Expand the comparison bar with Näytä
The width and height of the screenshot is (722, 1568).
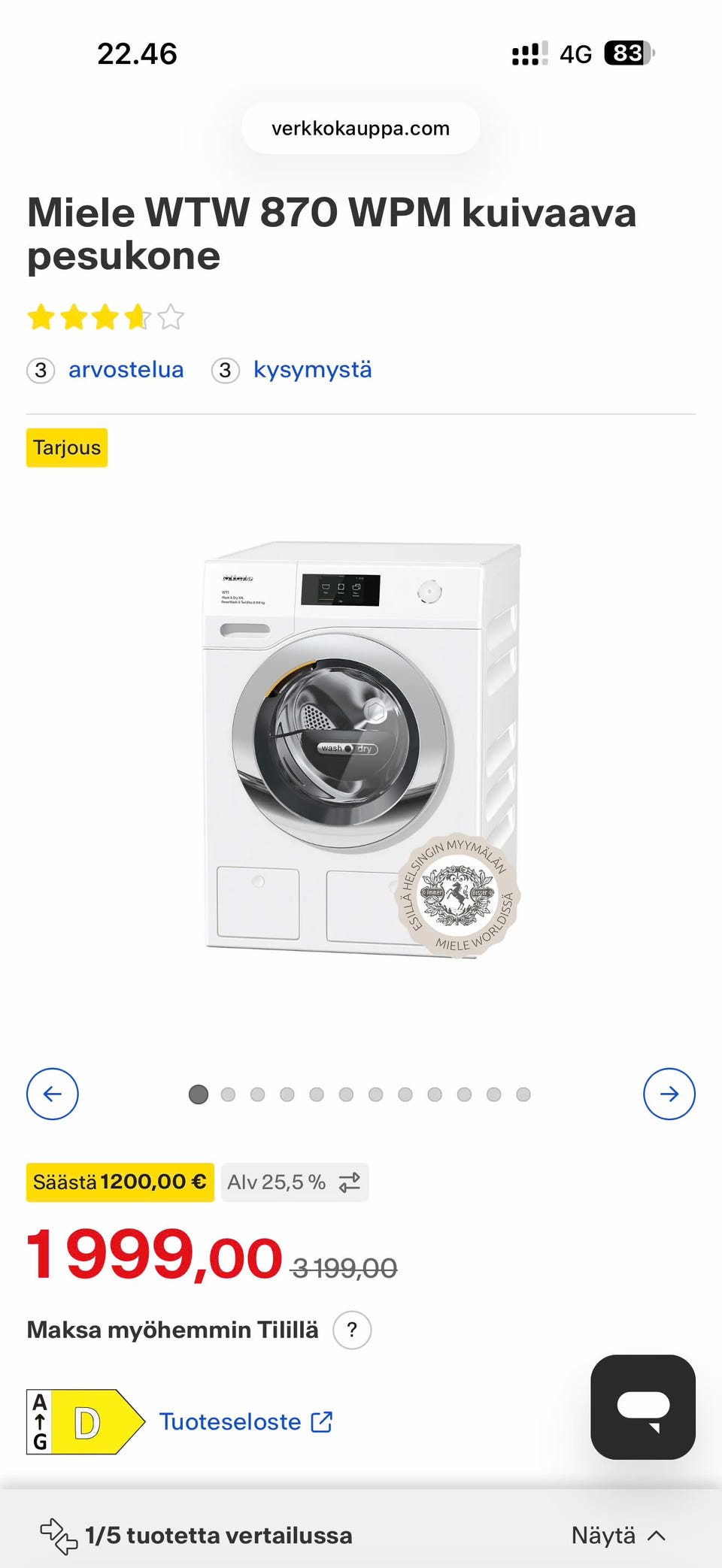(x=618, y=1535)
